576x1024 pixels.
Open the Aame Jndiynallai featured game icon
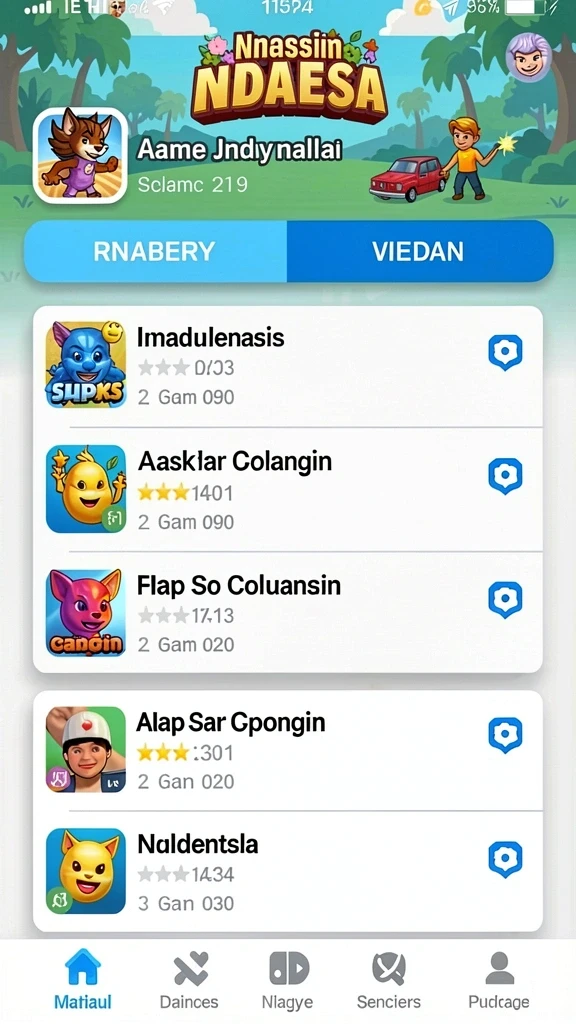[80, 155]
